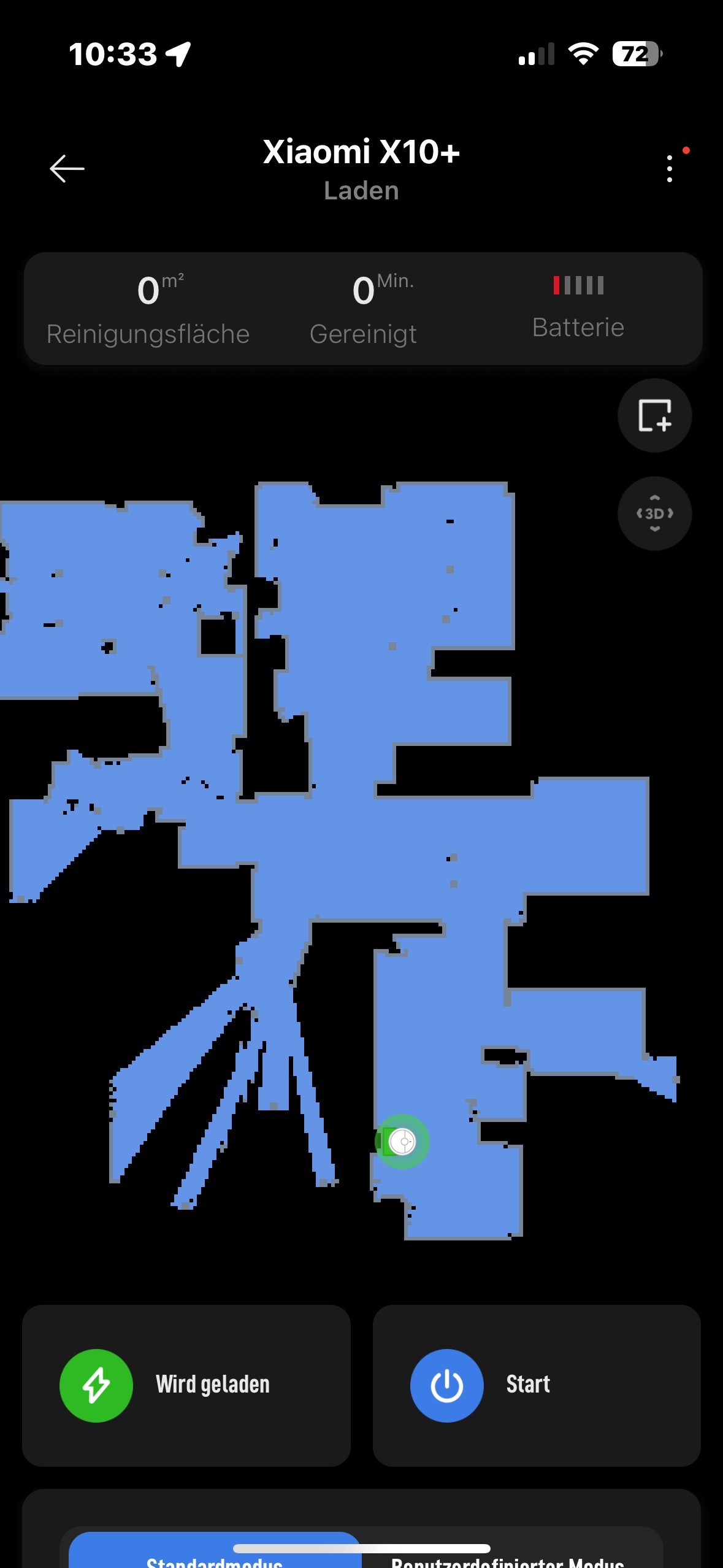Switch the map to 3D view
The image size is (723, 1568).
point(654,513)
